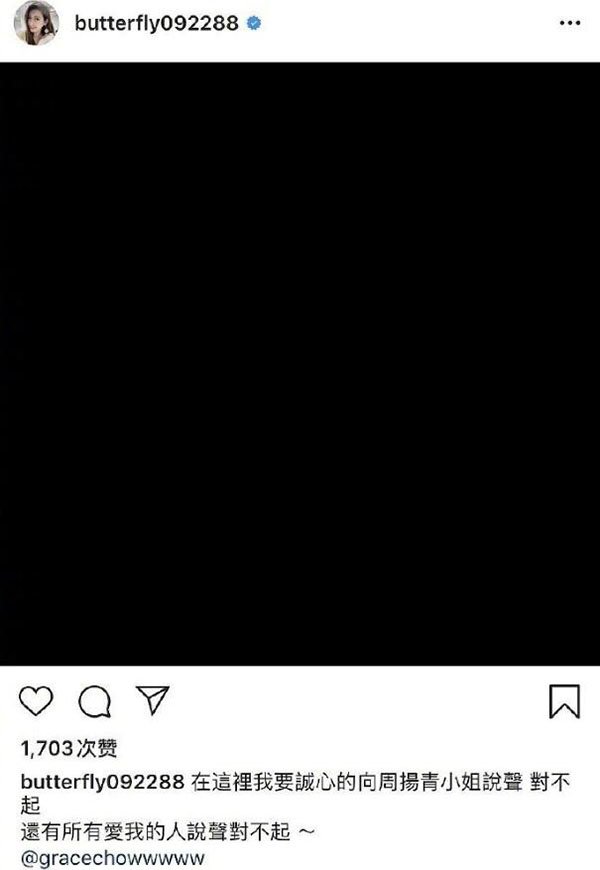
Task: Like this post with the heart icon
Action: [36, 702]
